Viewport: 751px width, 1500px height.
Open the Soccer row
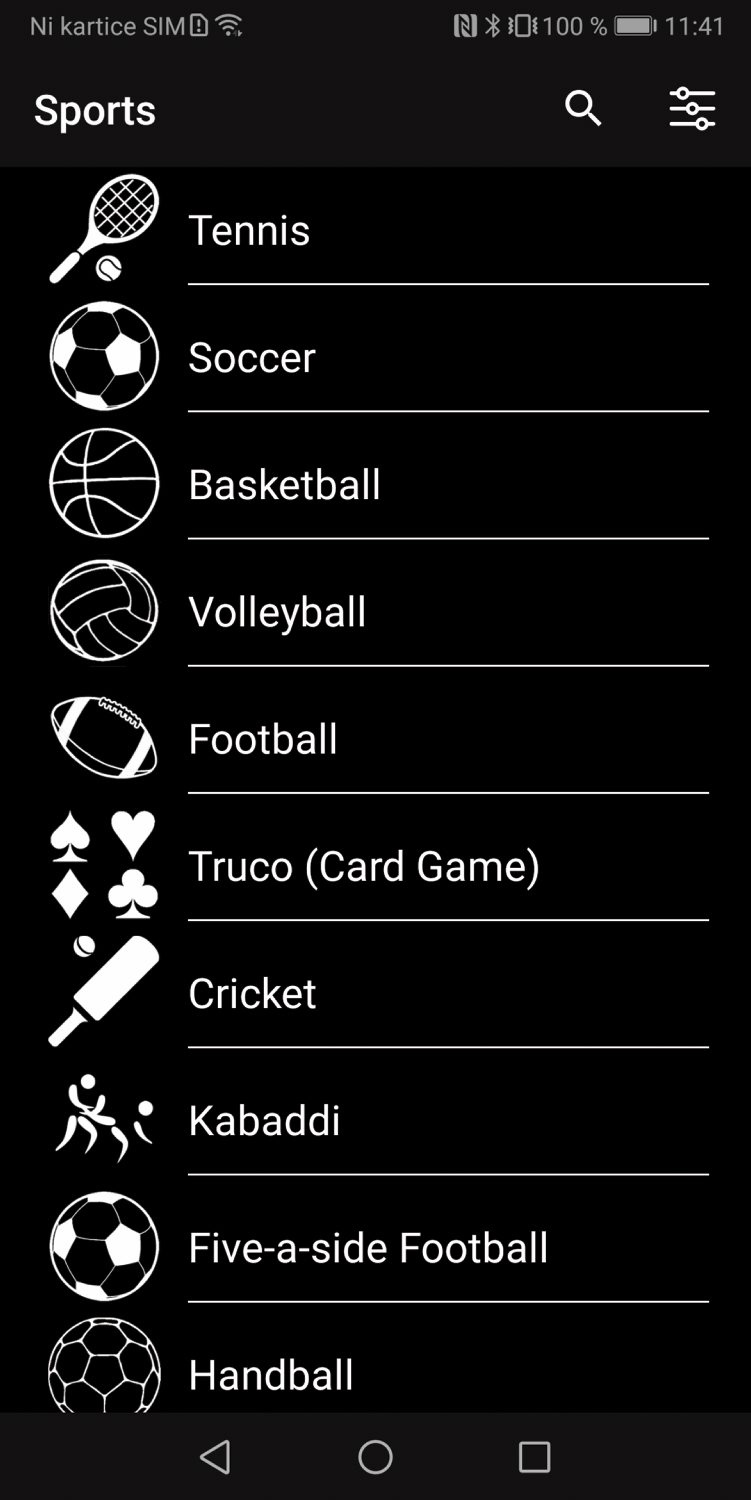(x=375, y=357)
